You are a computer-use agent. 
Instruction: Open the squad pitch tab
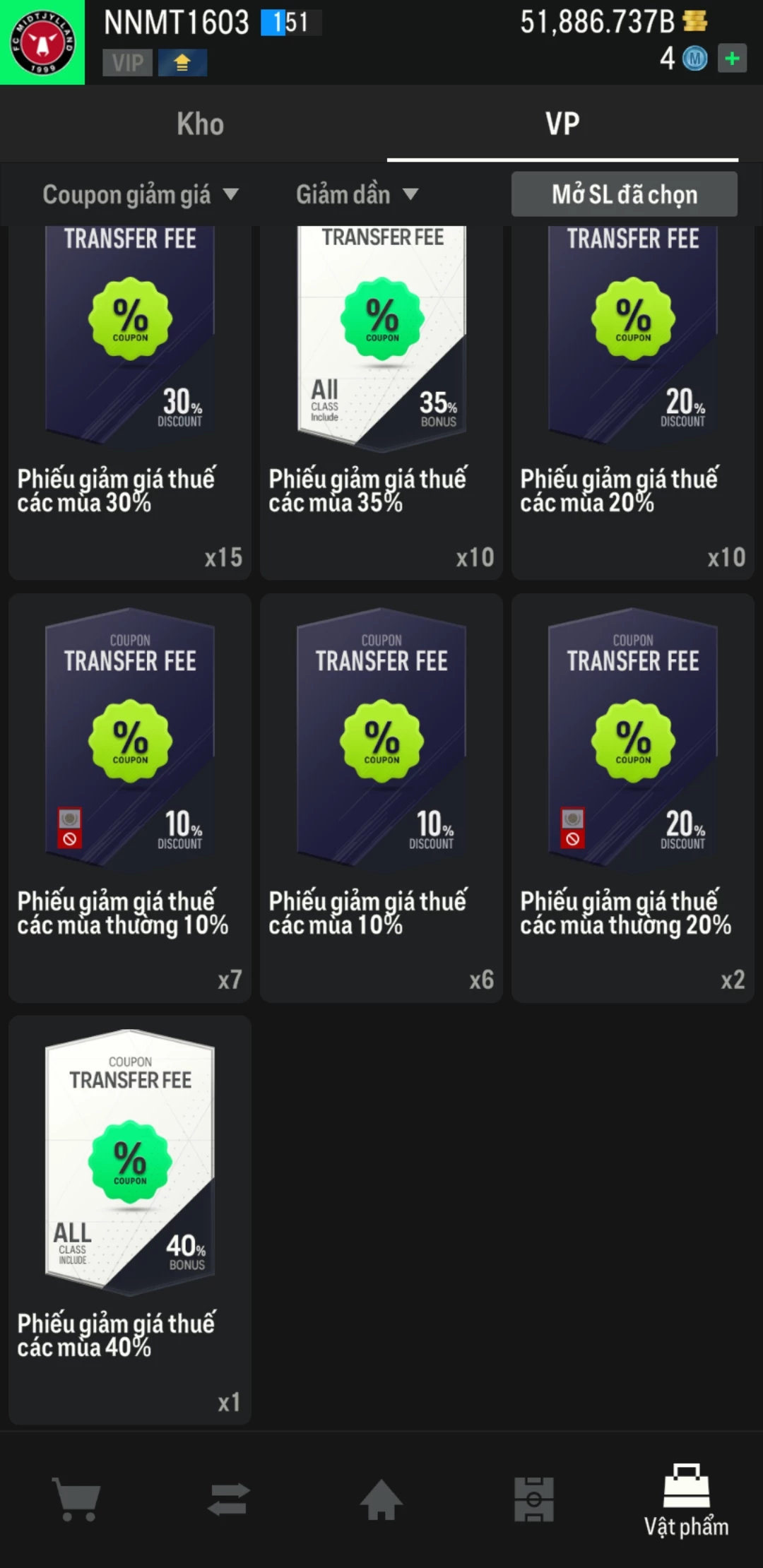[534, 1499]
